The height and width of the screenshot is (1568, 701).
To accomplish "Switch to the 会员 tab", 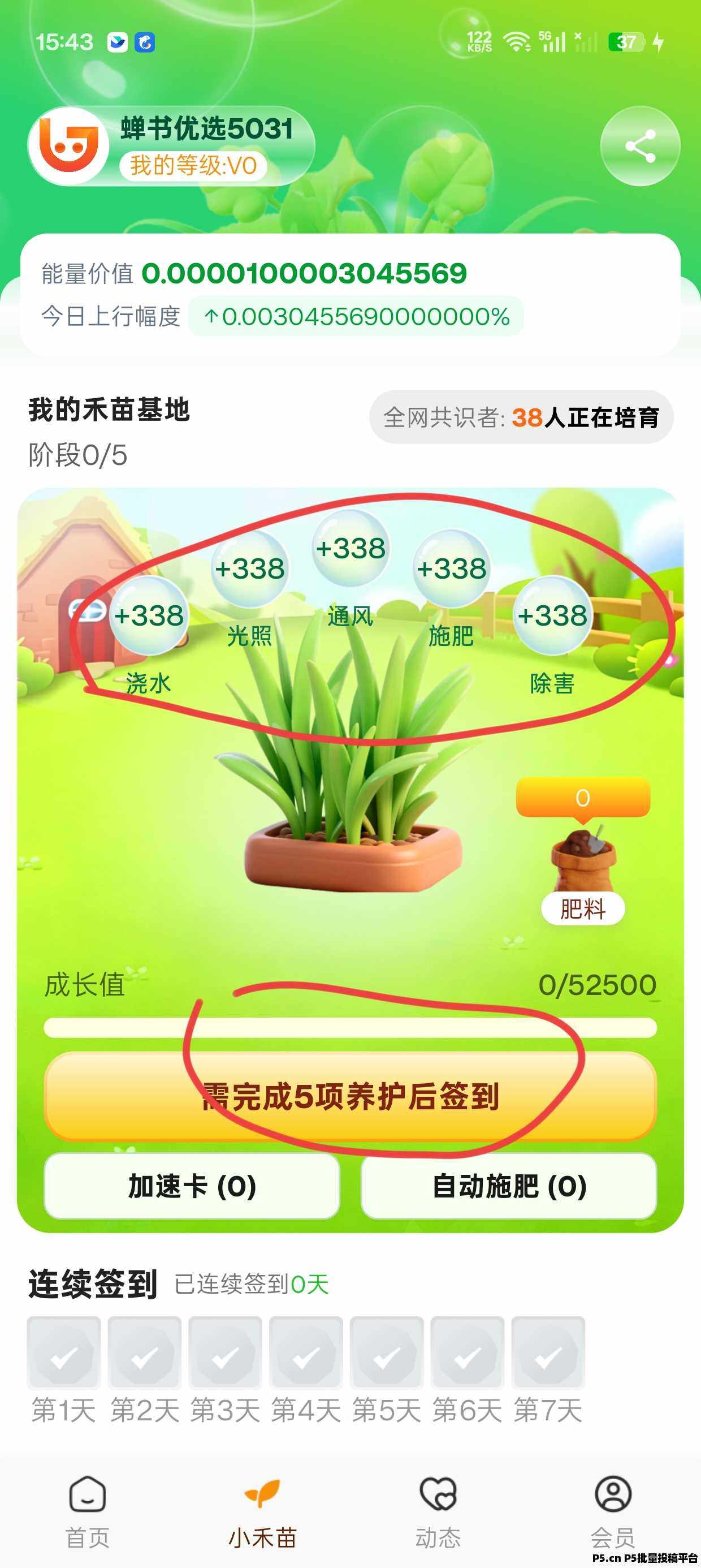I will pyautogui.click(x=612, y=1510).
